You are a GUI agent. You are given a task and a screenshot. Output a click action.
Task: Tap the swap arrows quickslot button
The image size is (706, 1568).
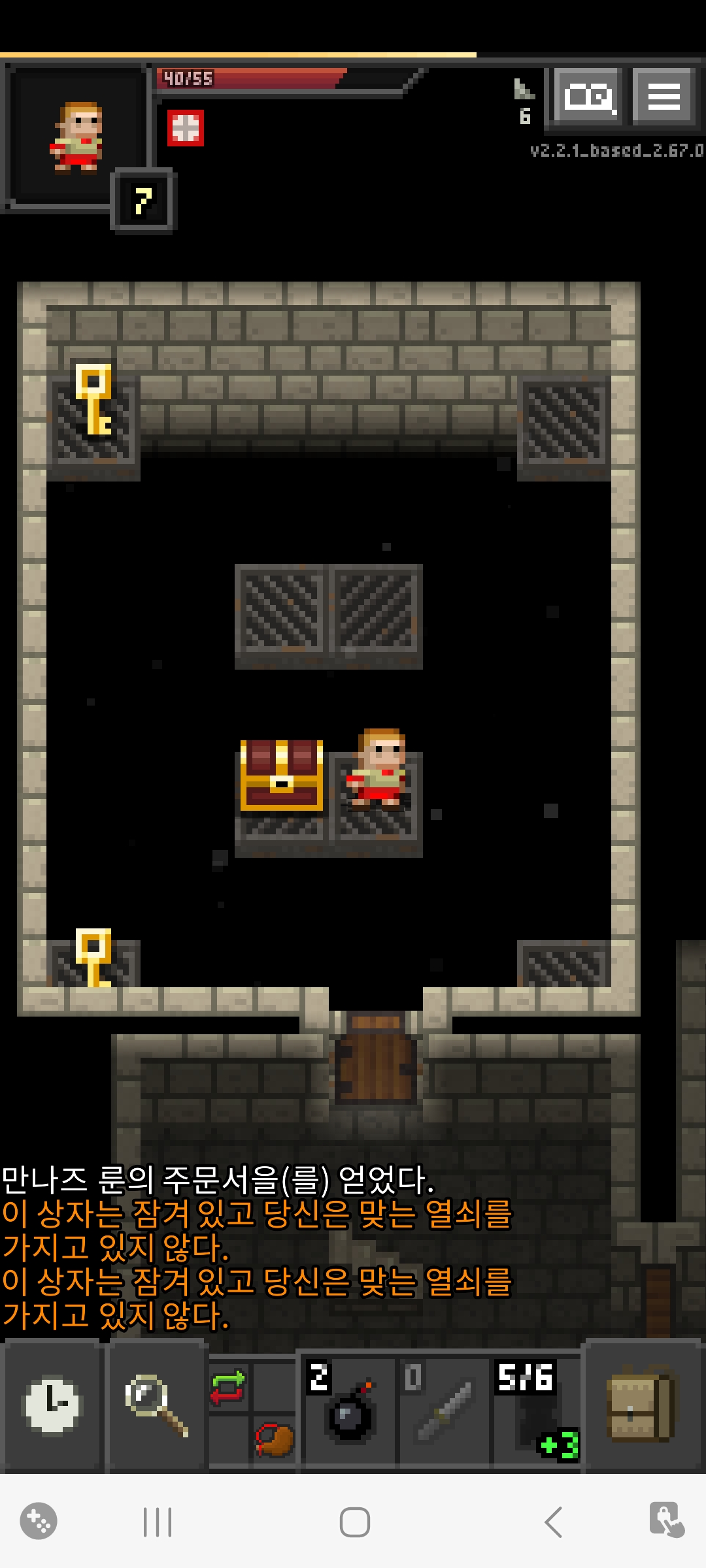pos(227,1386)
